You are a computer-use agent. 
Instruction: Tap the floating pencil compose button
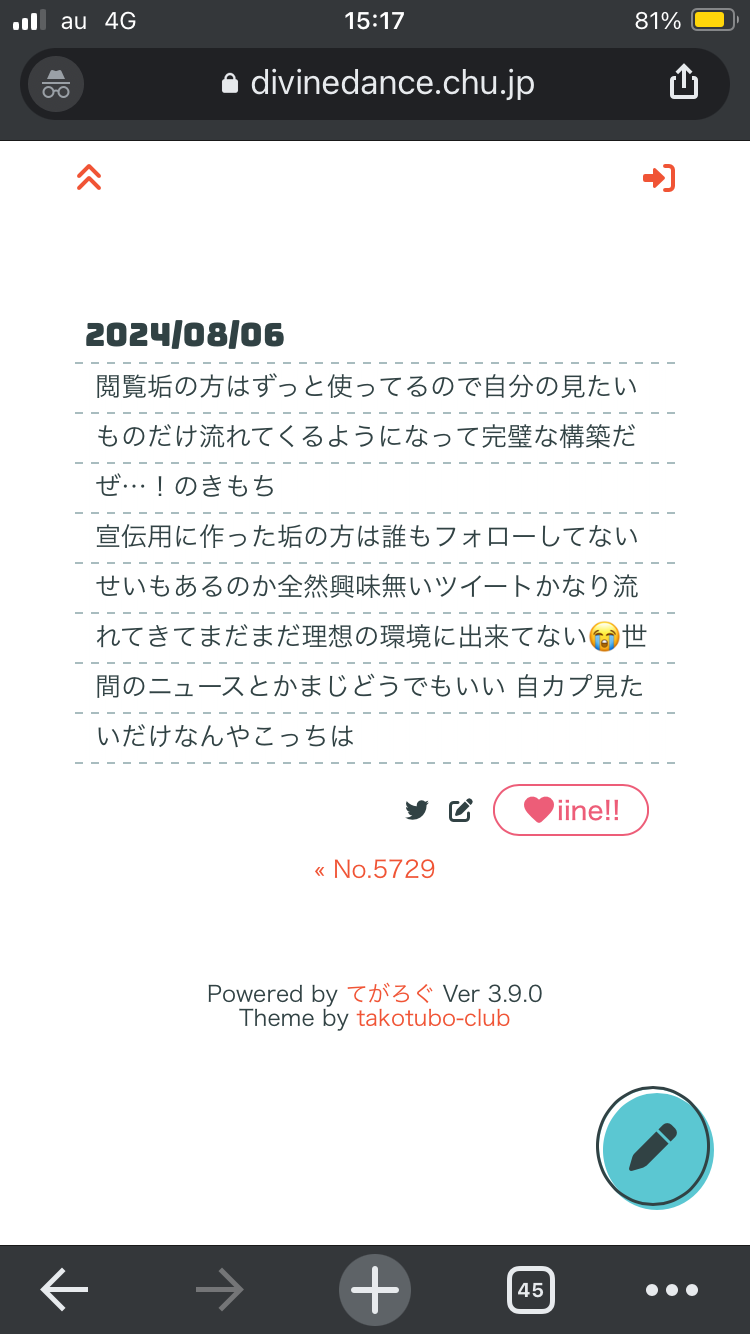click(x=653, y=1146)
